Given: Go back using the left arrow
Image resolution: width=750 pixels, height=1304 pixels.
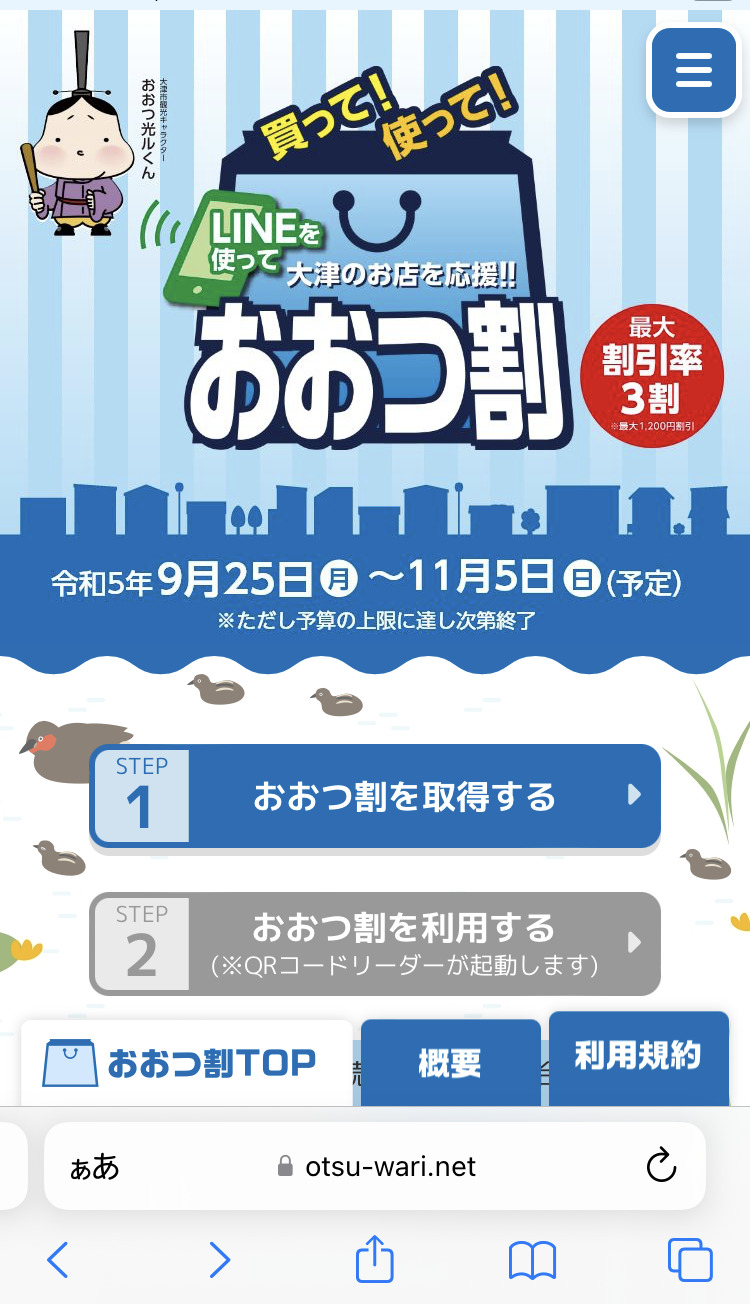Looking at the screenshot, I should pos(57,1260).
